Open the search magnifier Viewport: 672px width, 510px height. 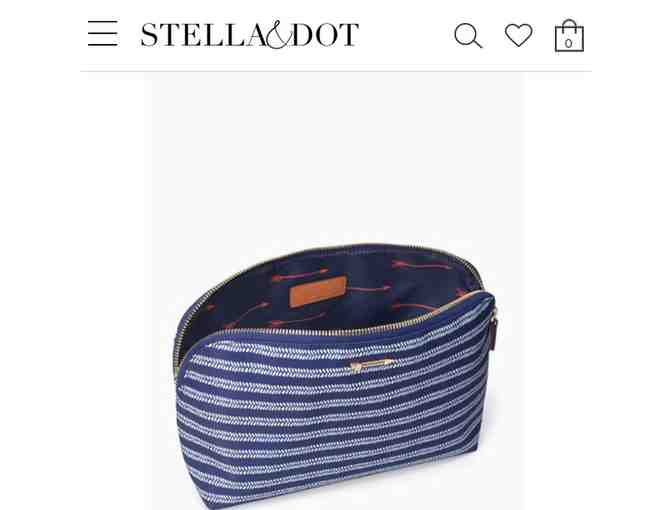click(x=468, y=36)
